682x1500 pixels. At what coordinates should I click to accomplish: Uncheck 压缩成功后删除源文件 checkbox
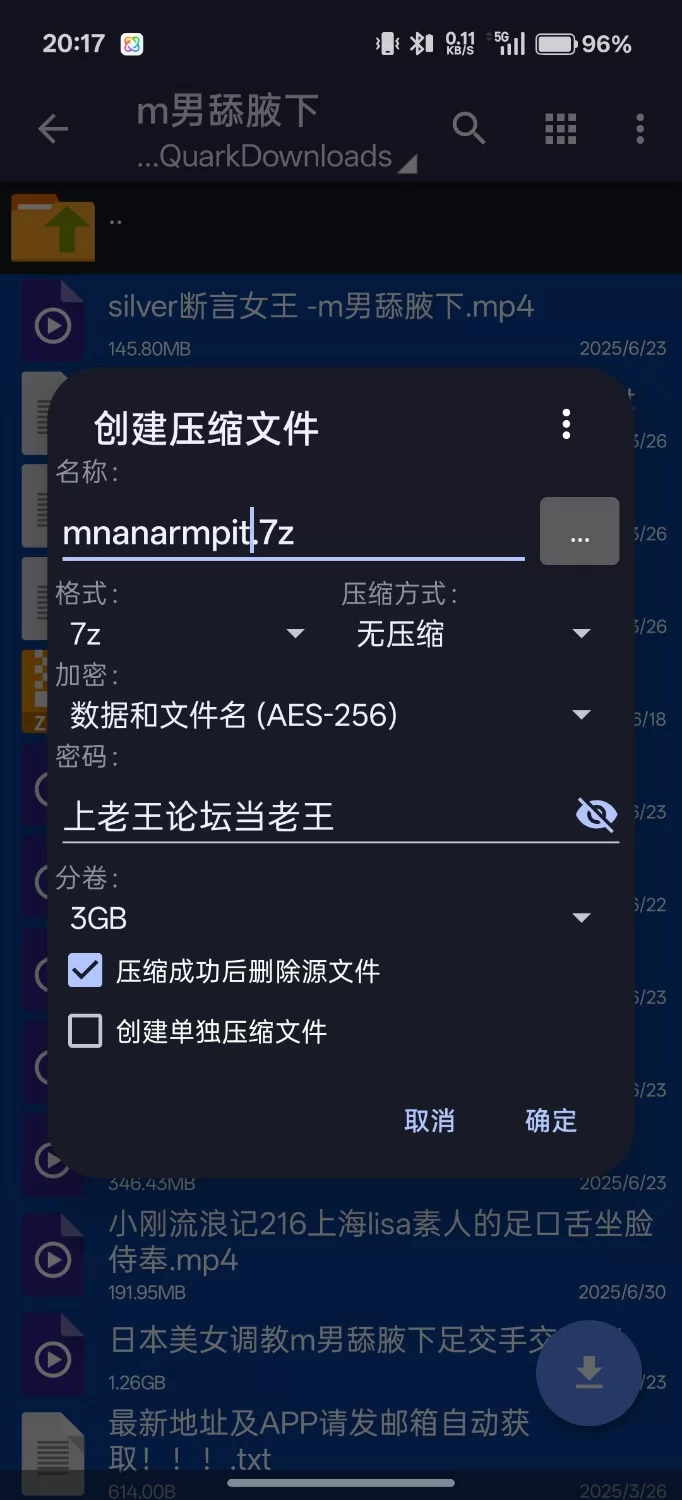pos(85,970)
